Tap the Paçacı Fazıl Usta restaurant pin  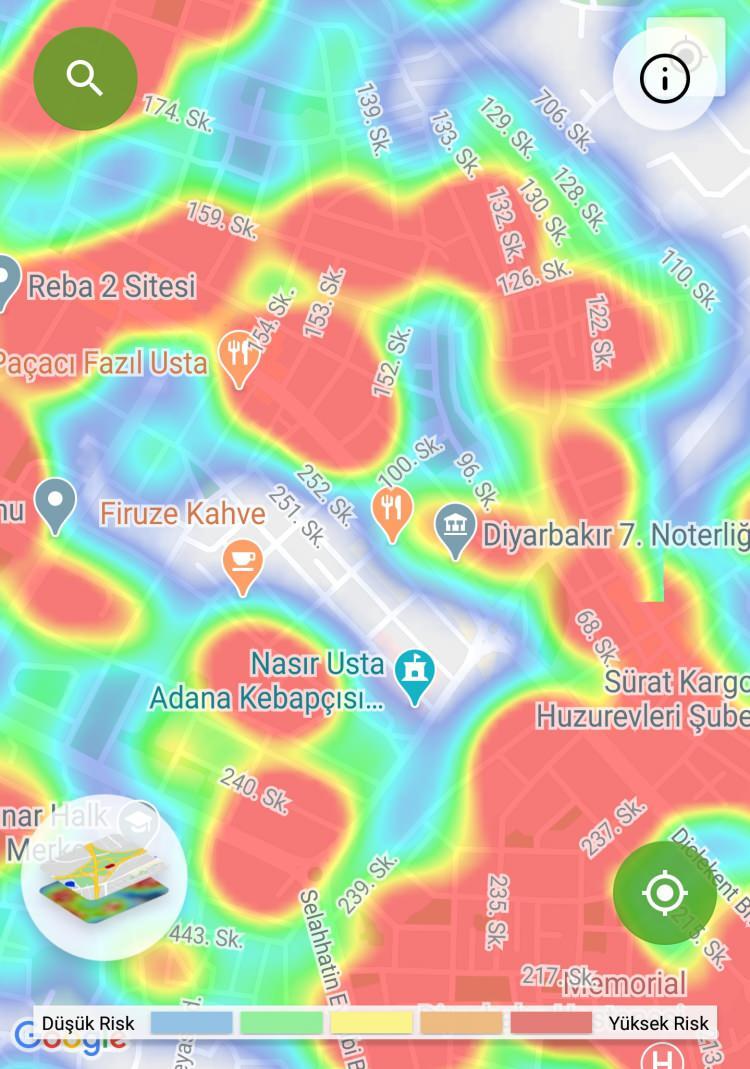coord(239,358)
